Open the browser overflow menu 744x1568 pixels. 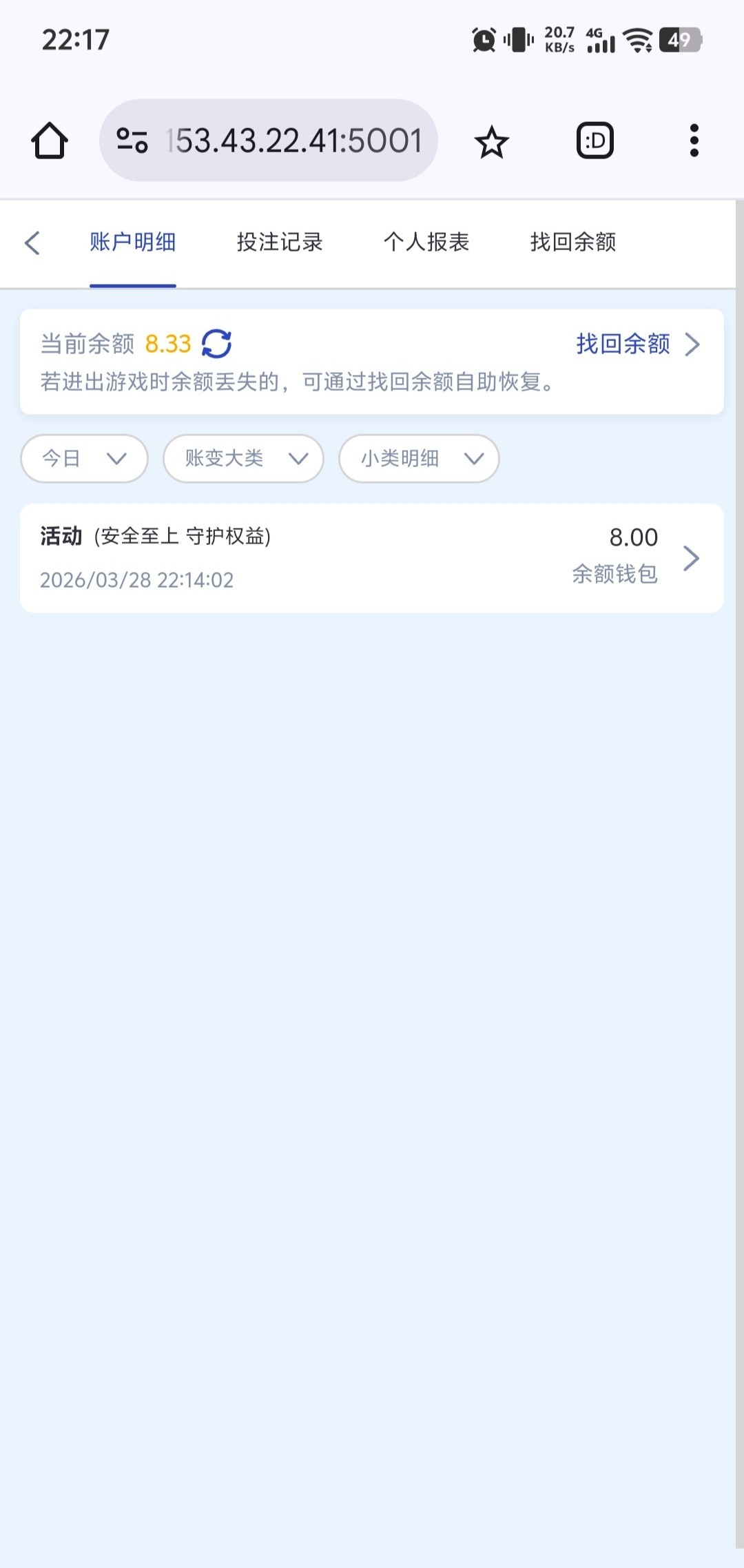694,141
